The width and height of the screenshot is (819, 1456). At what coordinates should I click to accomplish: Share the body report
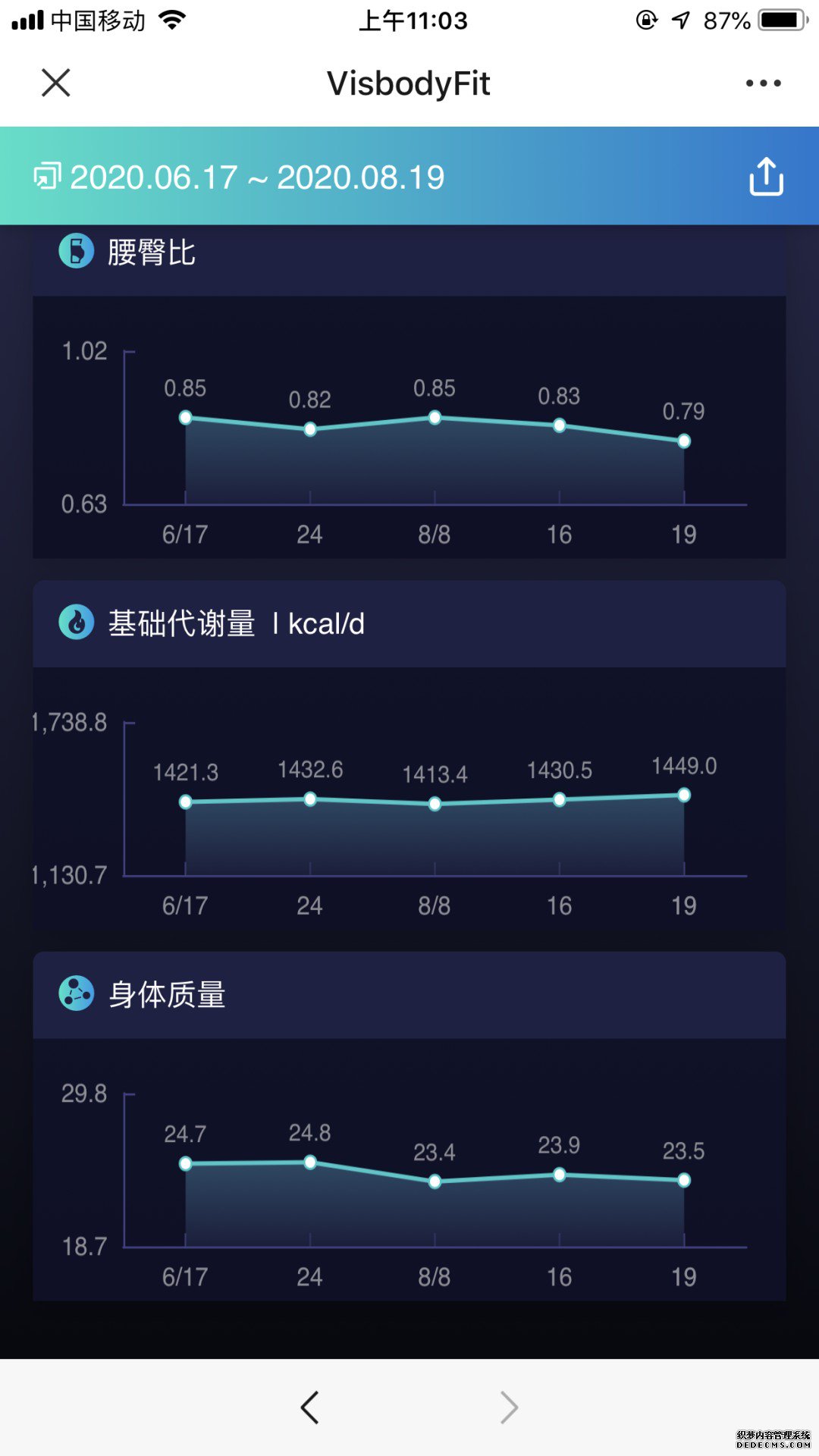766,177
